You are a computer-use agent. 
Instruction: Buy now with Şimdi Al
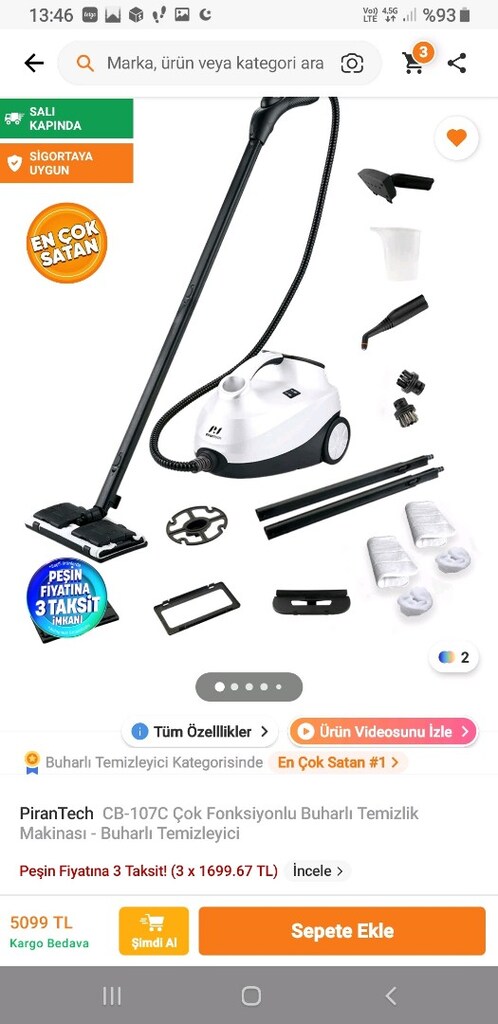pyautogui.click(x=153, y=931)
